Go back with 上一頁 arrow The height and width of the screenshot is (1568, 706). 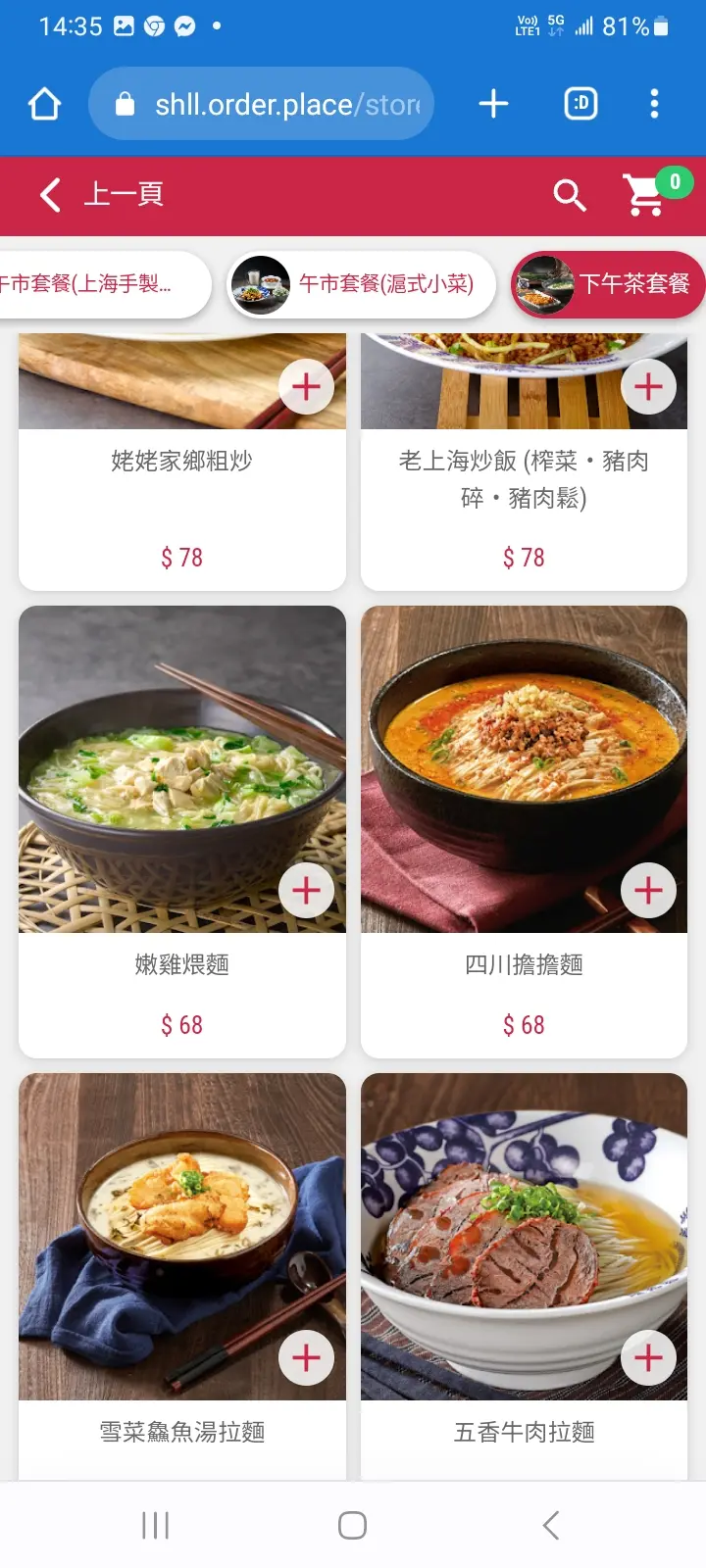click(51, 194)
